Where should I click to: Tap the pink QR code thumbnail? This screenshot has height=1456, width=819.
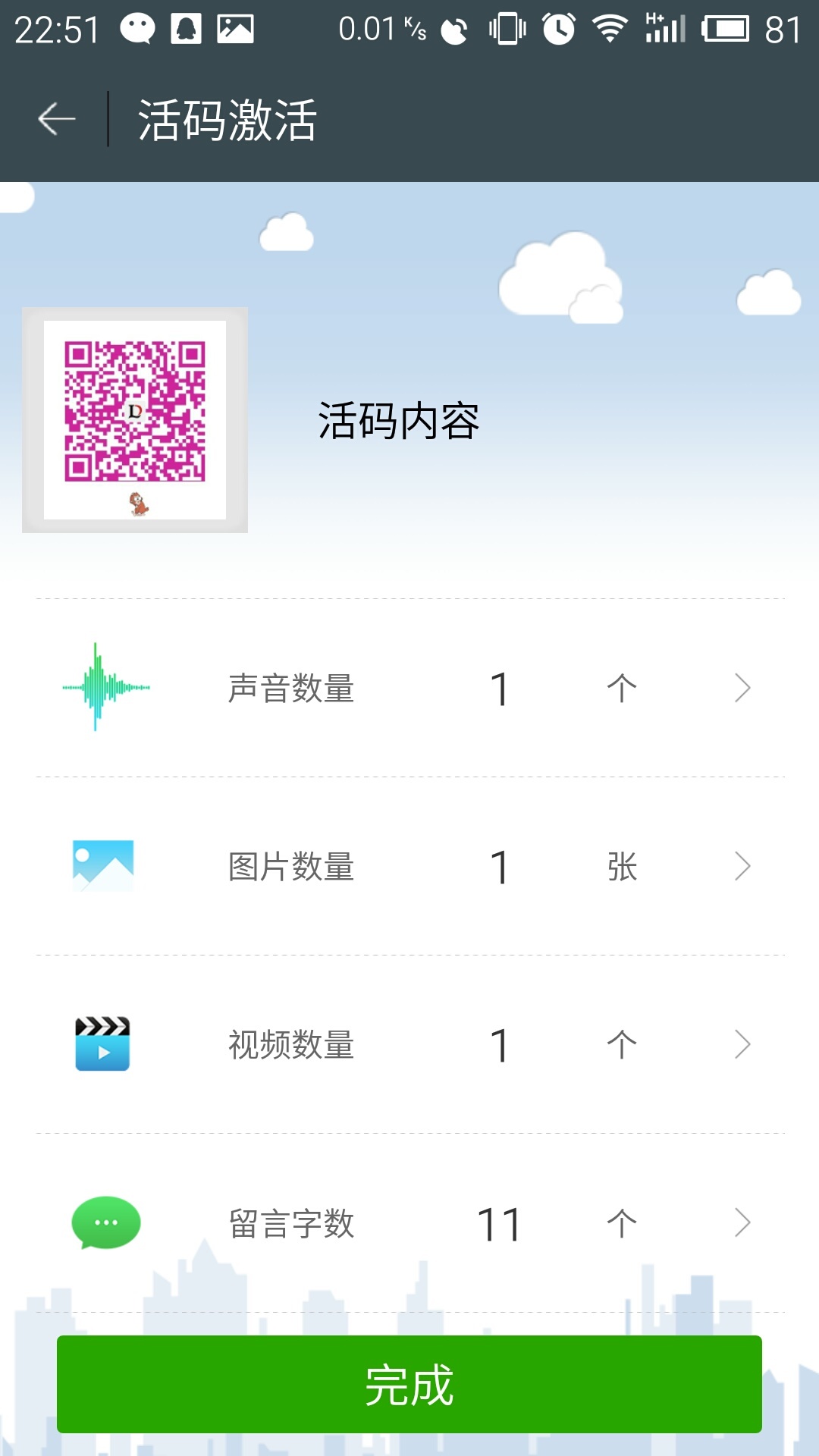coord(136,419)
